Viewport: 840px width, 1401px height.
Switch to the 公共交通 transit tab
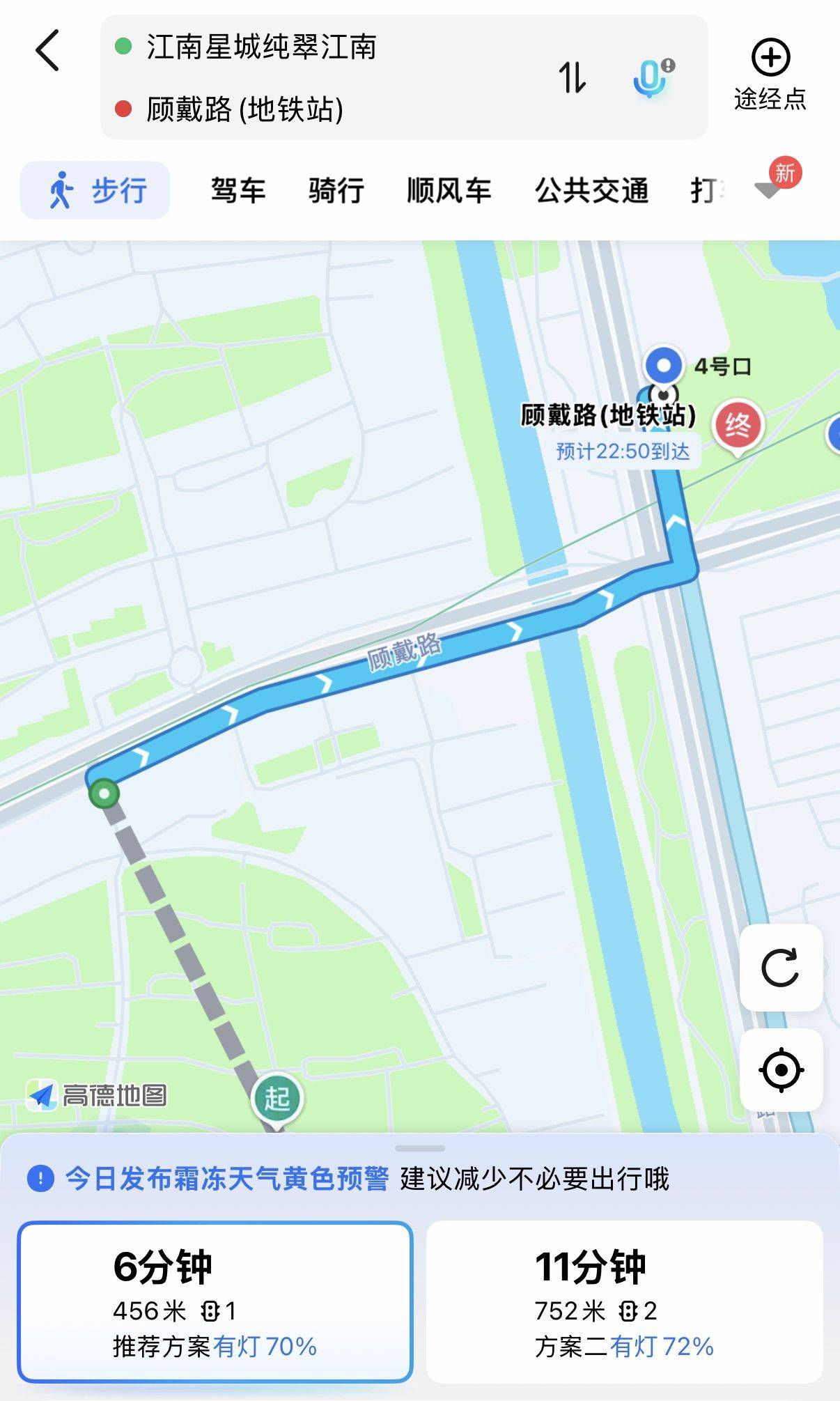[x=591, y=190]
